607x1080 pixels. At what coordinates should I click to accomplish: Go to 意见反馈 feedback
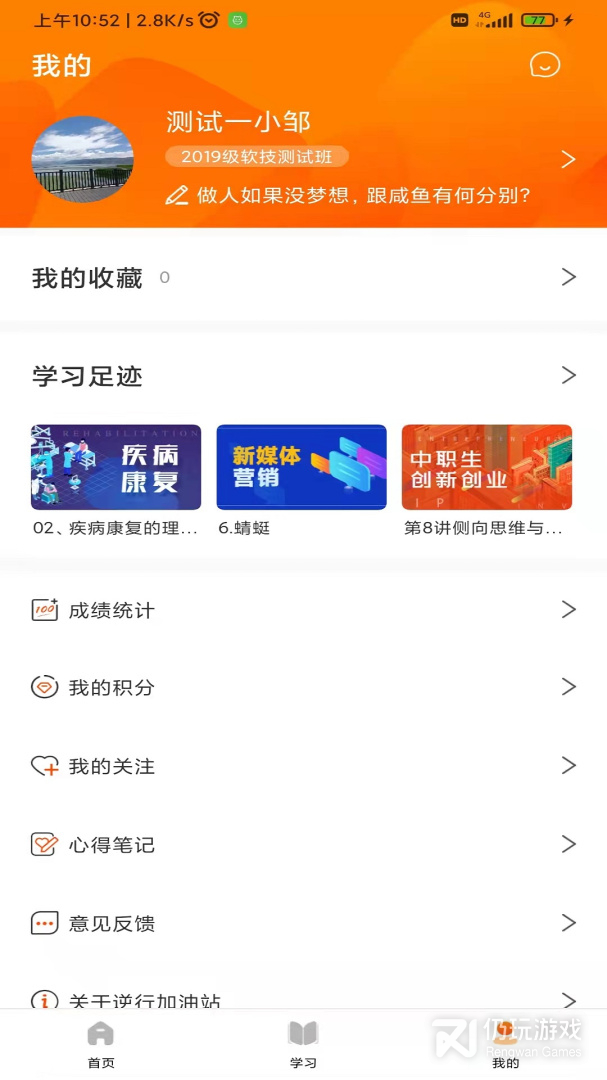[x=303, y=923]
